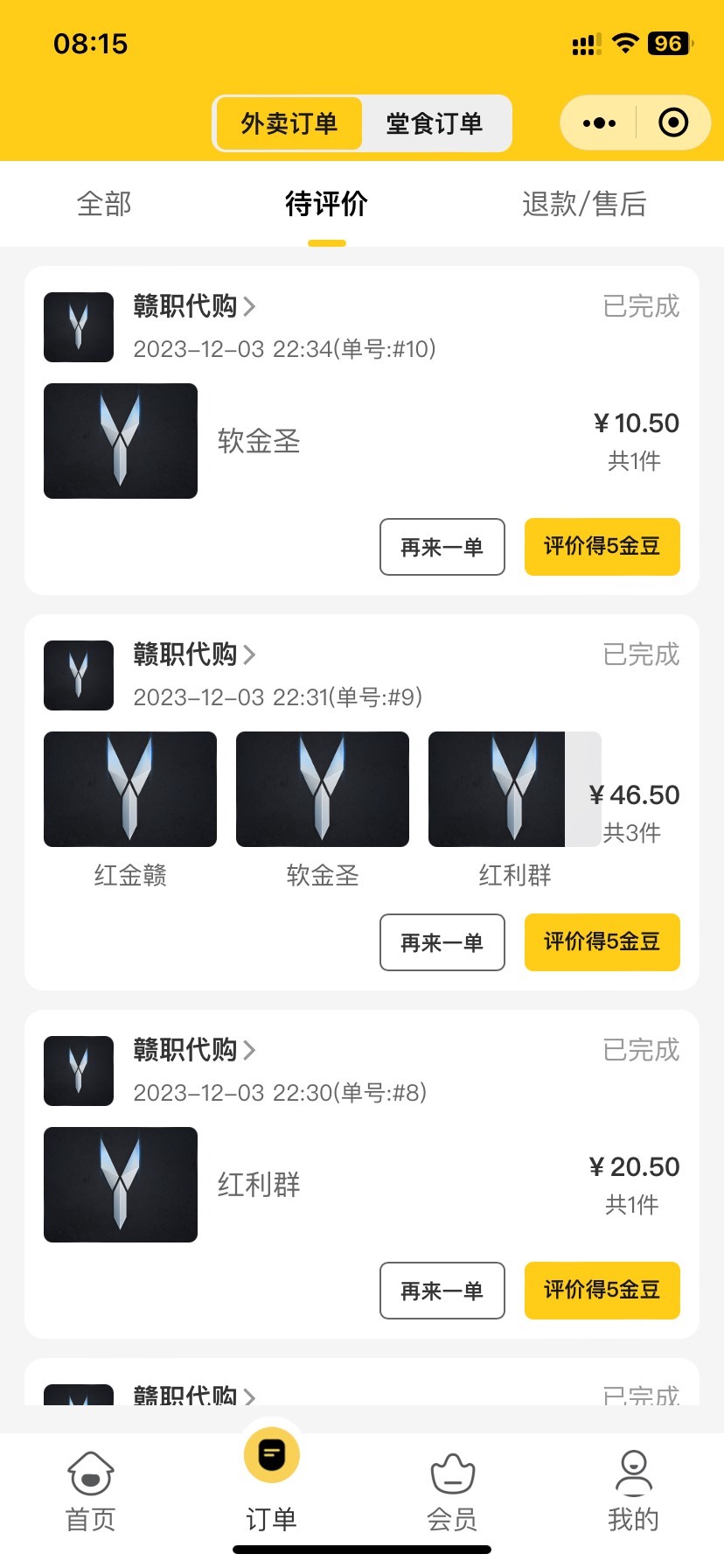Open 赣职代购 store from order #8
This screenshot has height=1568, width=724.
[x=193, y=1050]
